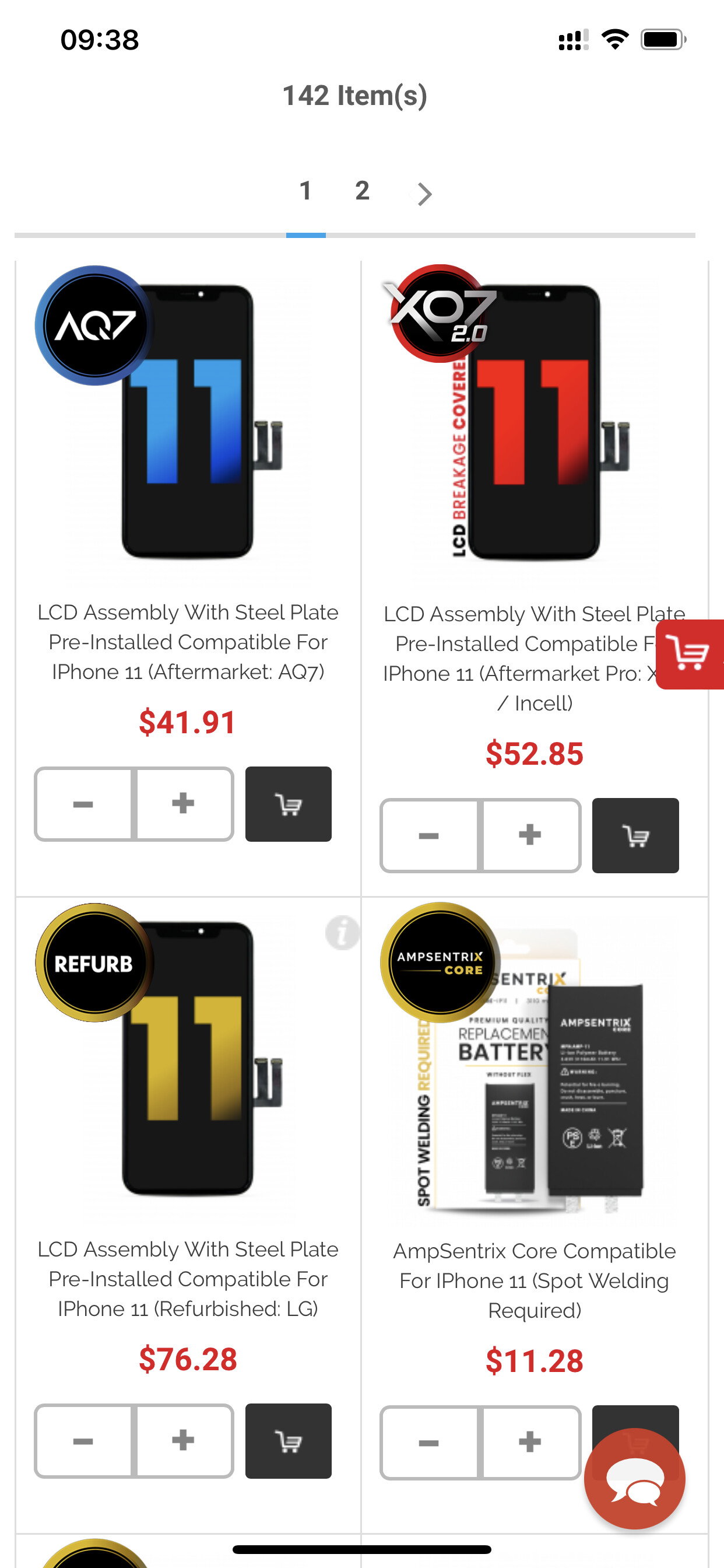Start a live chat conversation
The image size is (724, 1568).
point(635,1478)
